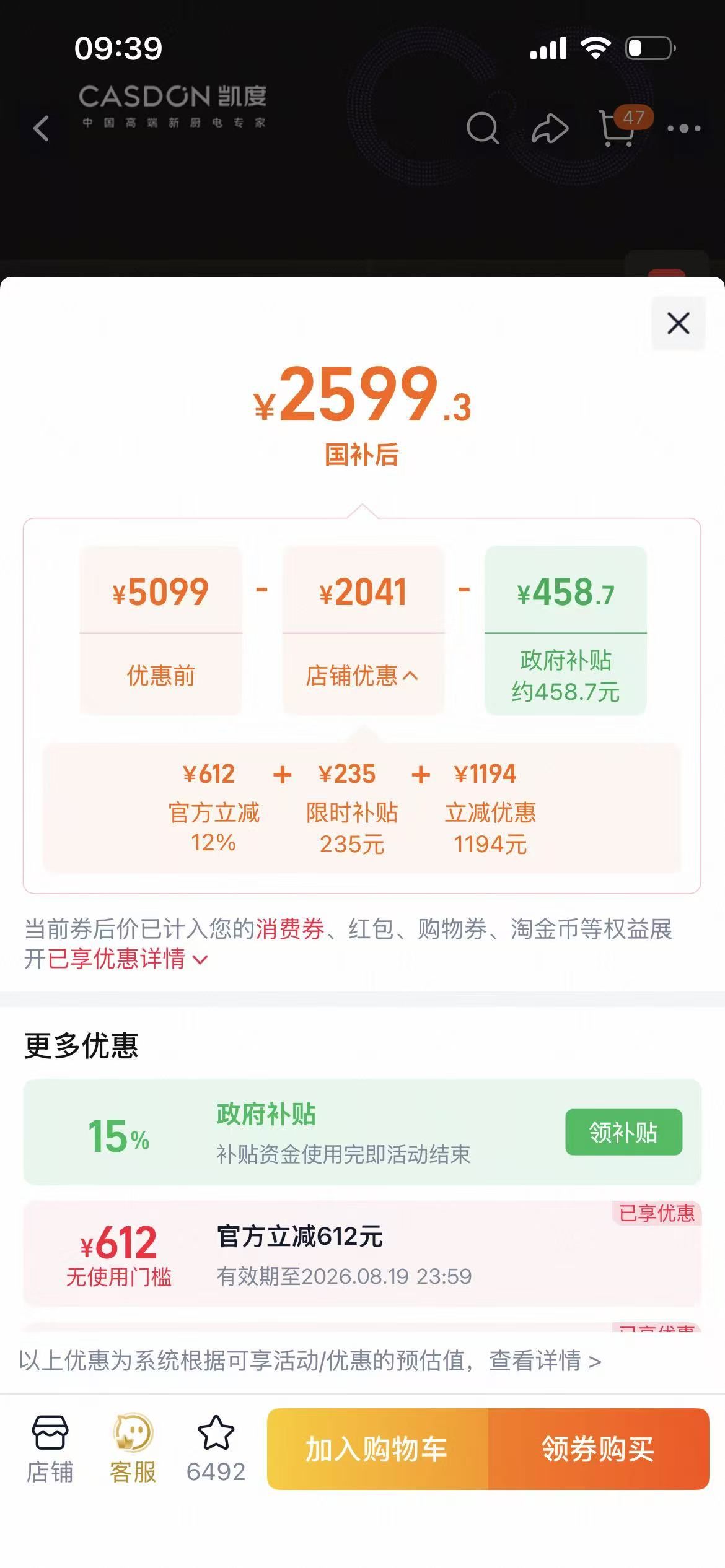
Task: Tap the 领补贴 button
Action: [x=623, y=1132]
